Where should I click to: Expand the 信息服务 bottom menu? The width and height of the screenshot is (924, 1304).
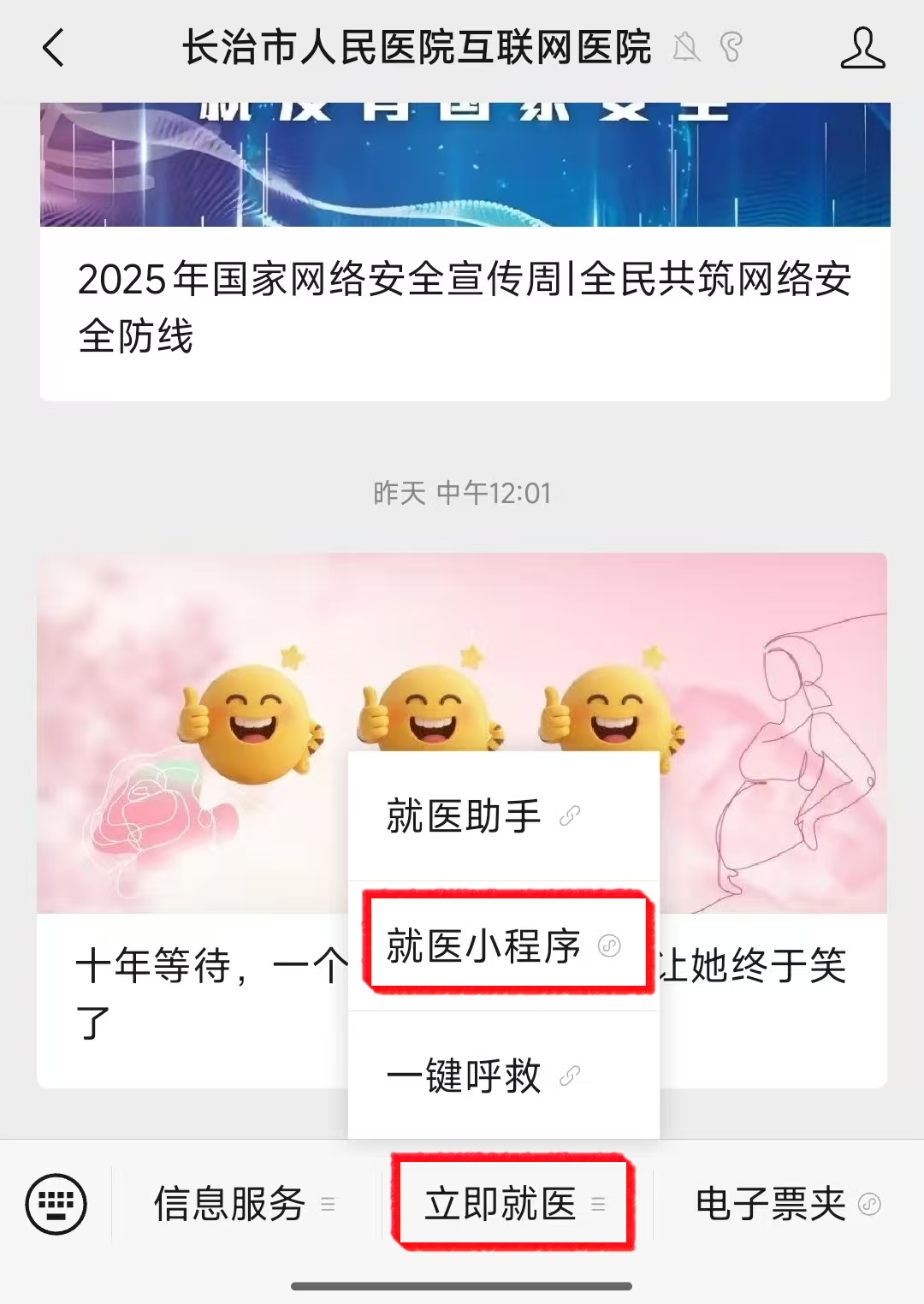tap(244, 1204)
